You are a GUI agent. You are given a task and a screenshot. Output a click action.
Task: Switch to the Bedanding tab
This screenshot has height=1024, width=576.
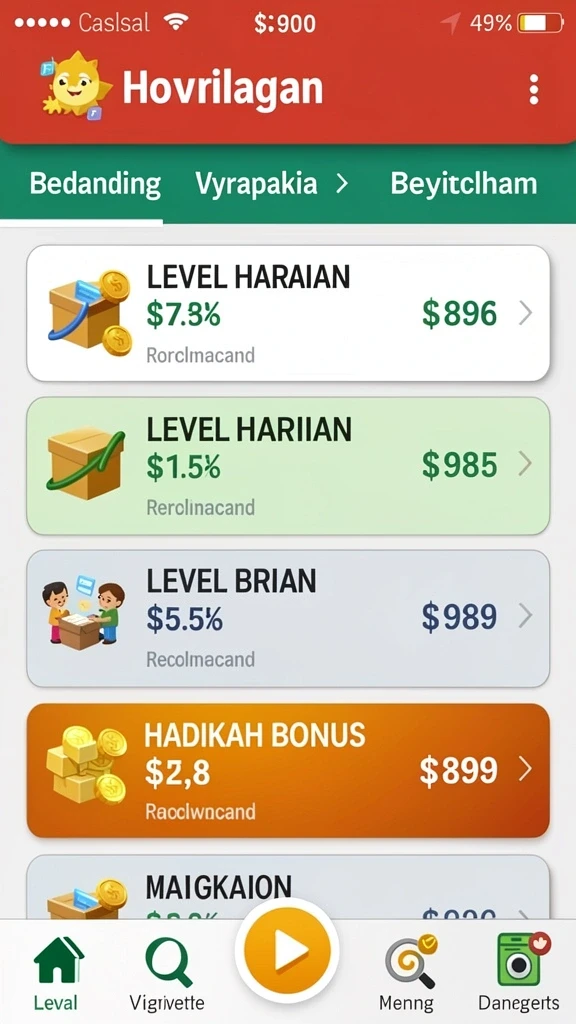(x=95, y=184)
